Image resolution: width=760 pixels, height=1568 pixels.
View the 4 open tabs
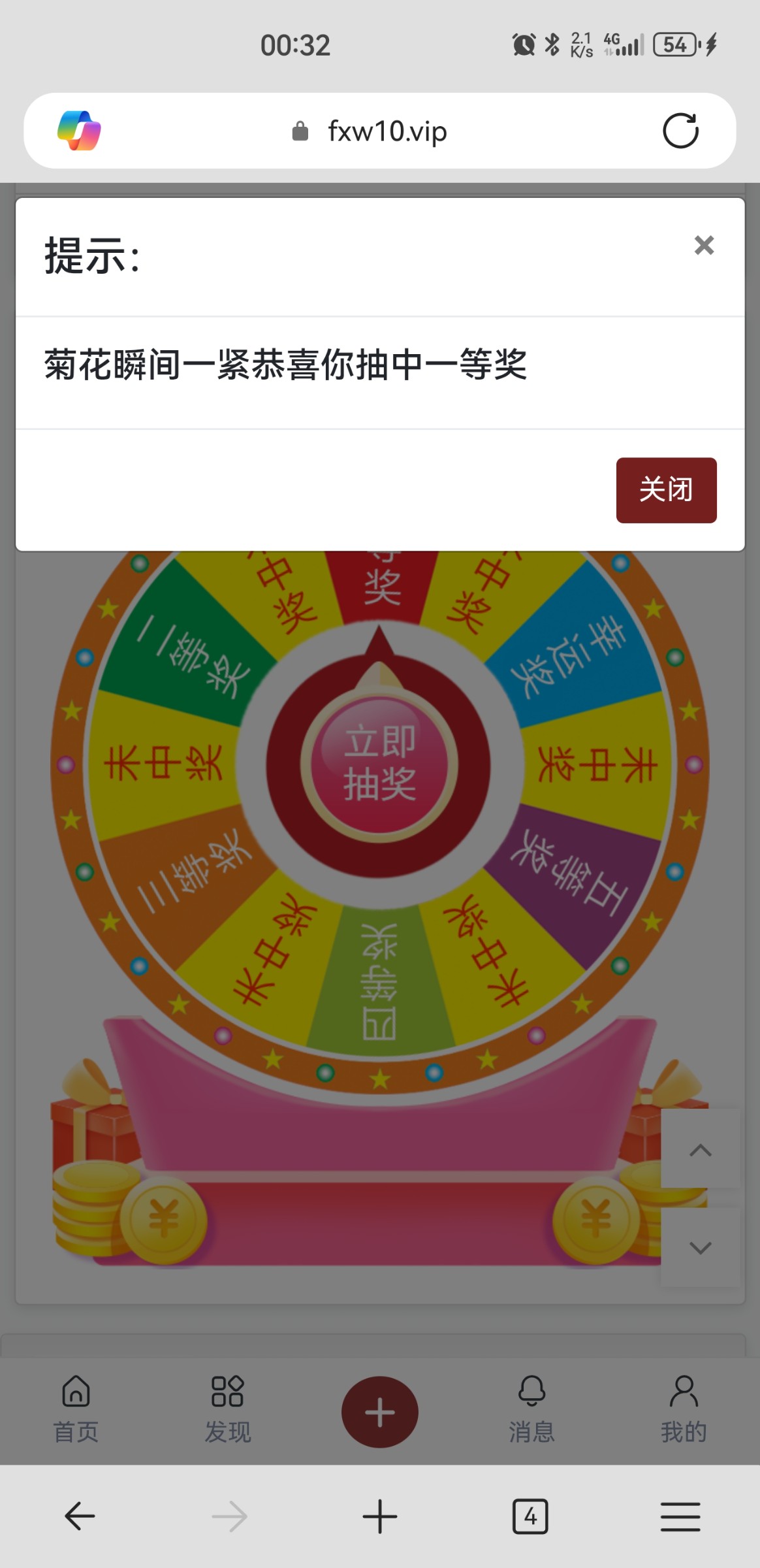pyautogui.click(x=530, y=1516)
